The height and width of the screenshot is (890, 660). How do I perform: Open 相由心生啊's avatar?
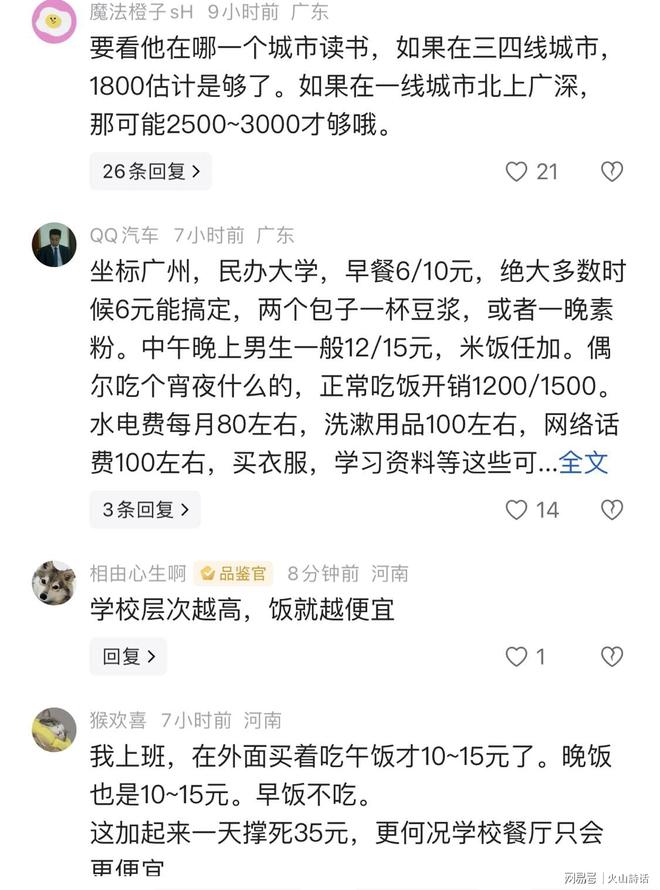tap(54, 582)
